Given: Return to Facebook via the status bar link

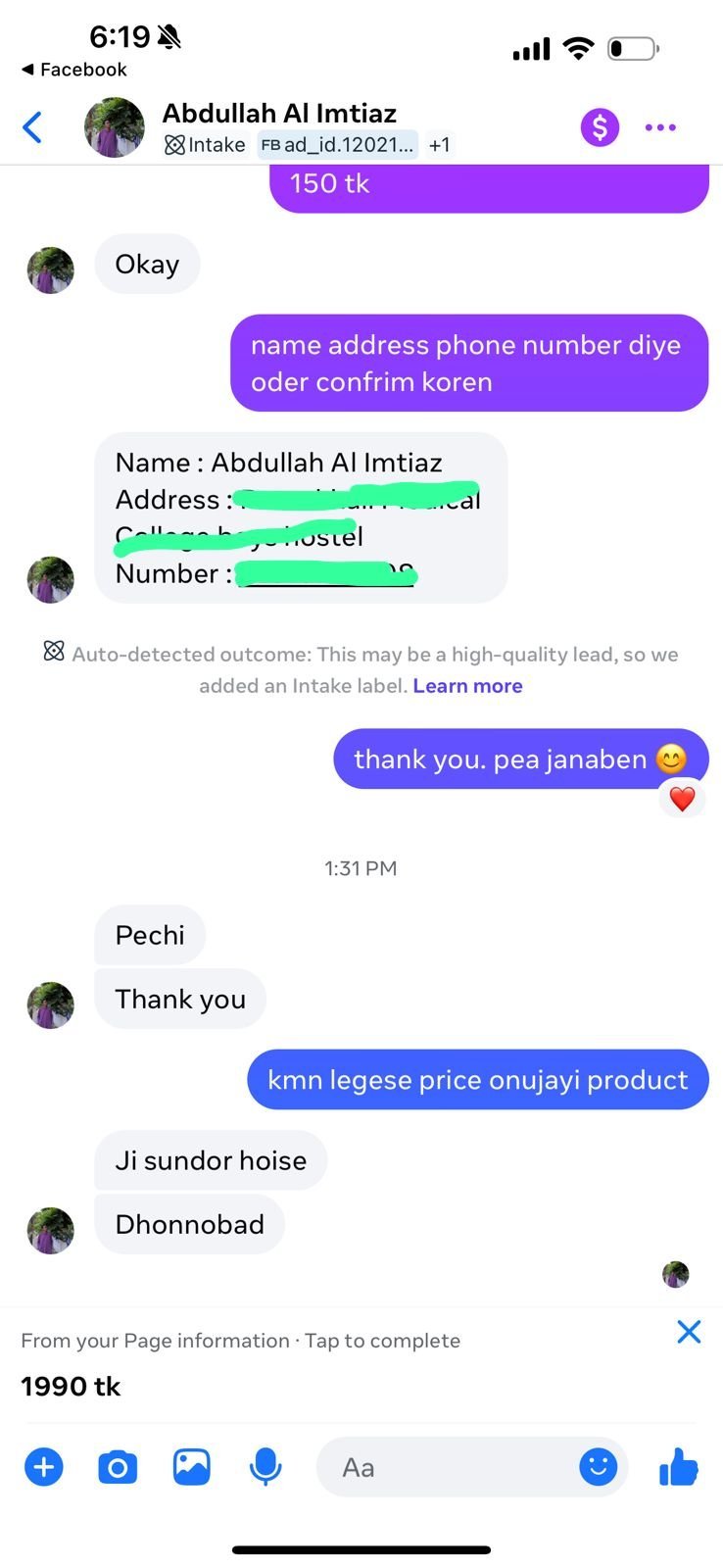Looking at the screenshot, I should pos(74,70).
